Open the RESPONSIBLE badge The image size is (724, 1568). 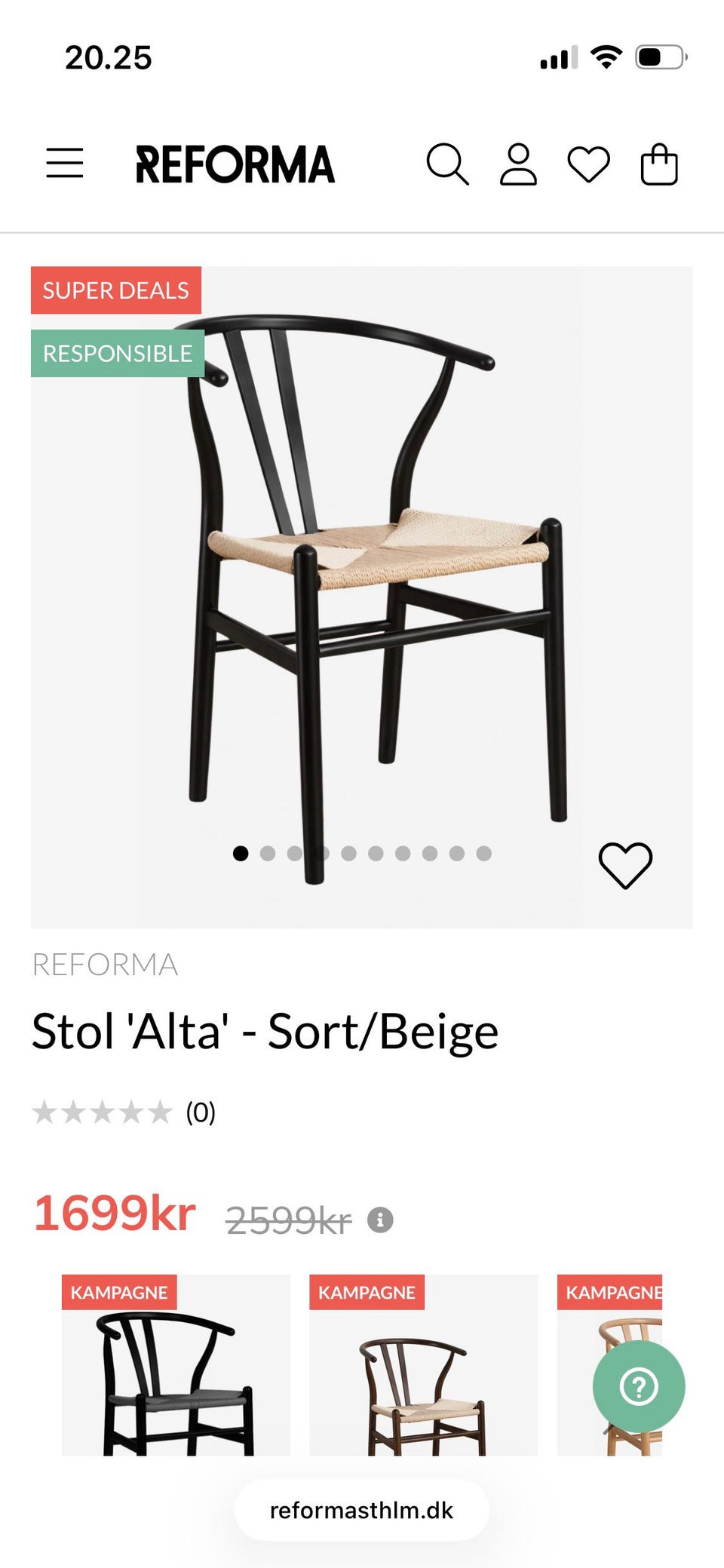[118, 351]
